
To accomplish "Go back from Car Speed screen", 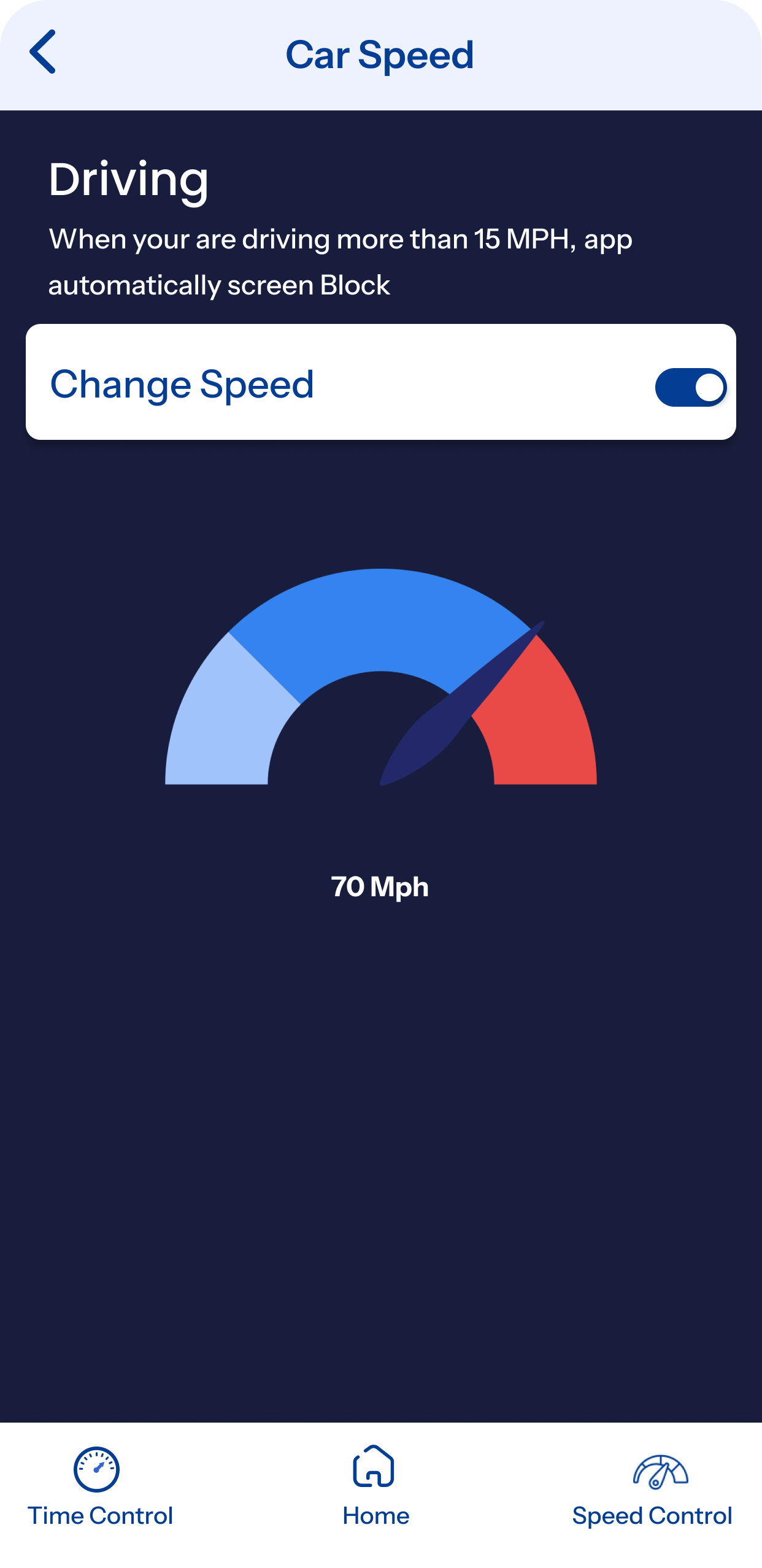I will [x=43, y=53].
